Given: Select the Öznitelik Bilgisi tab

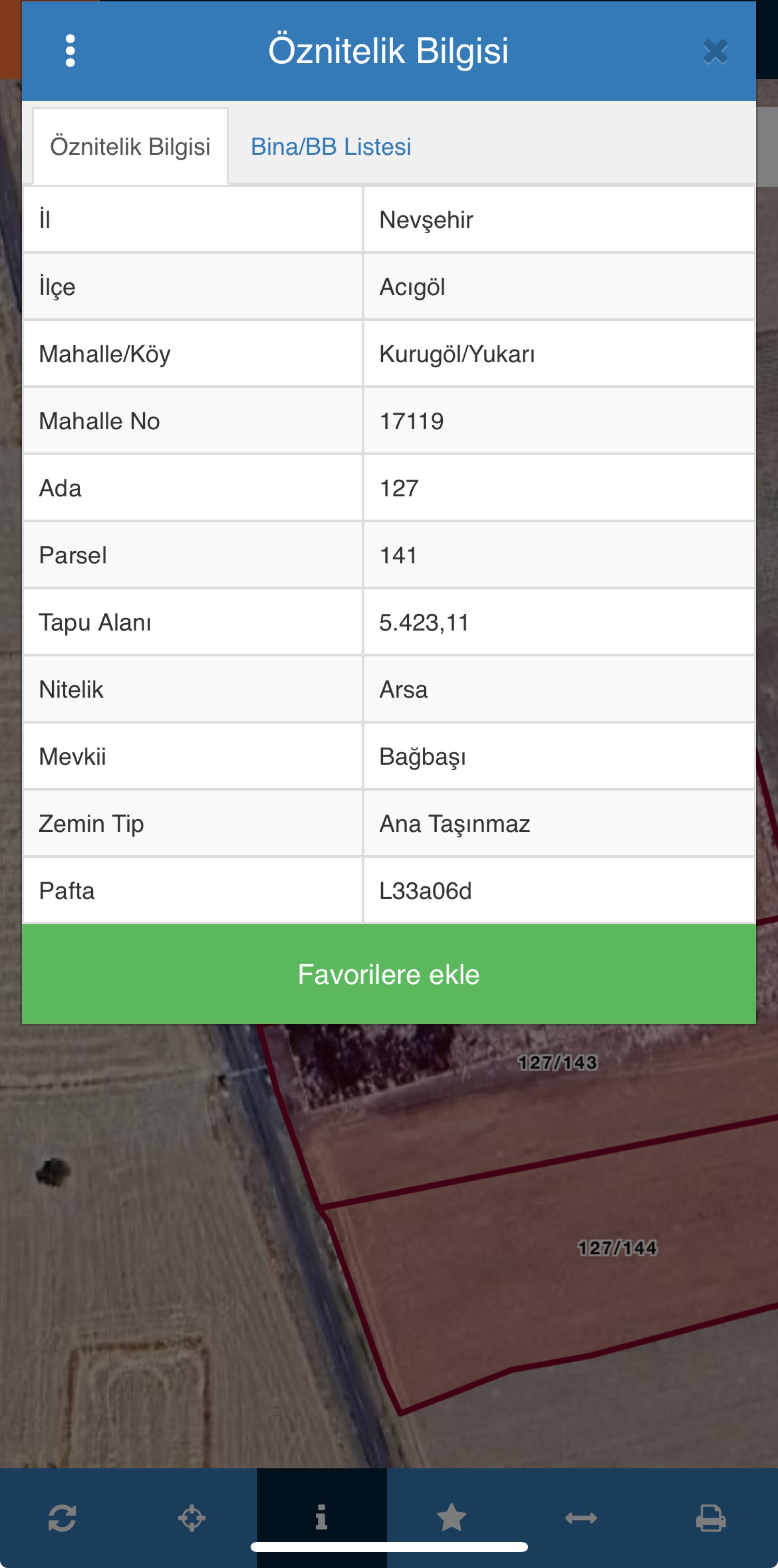Looking at the screenshot, I should (x=130, y=147).
